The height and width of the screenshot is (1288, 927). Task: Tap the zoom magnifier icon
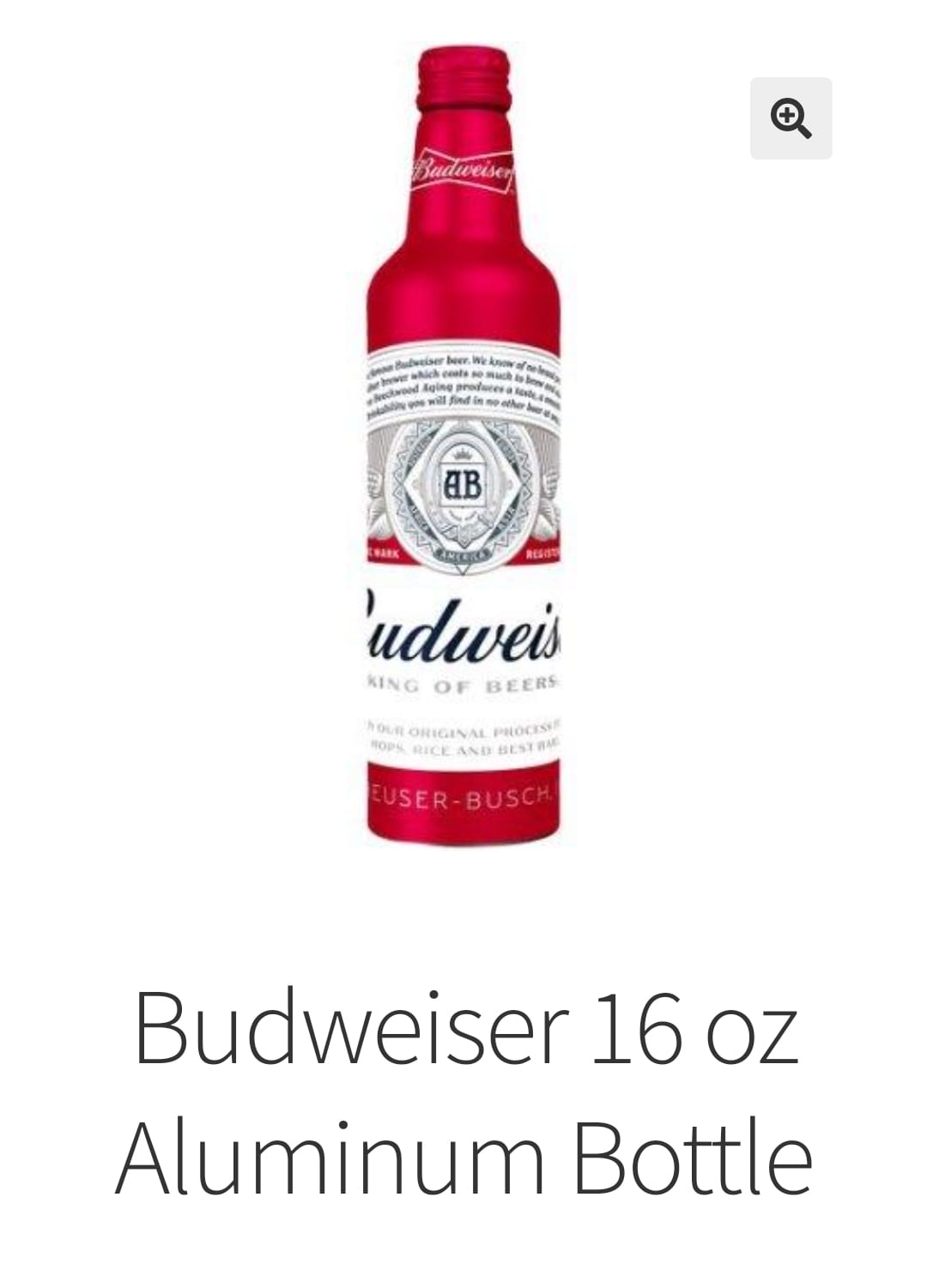(791, 118)
